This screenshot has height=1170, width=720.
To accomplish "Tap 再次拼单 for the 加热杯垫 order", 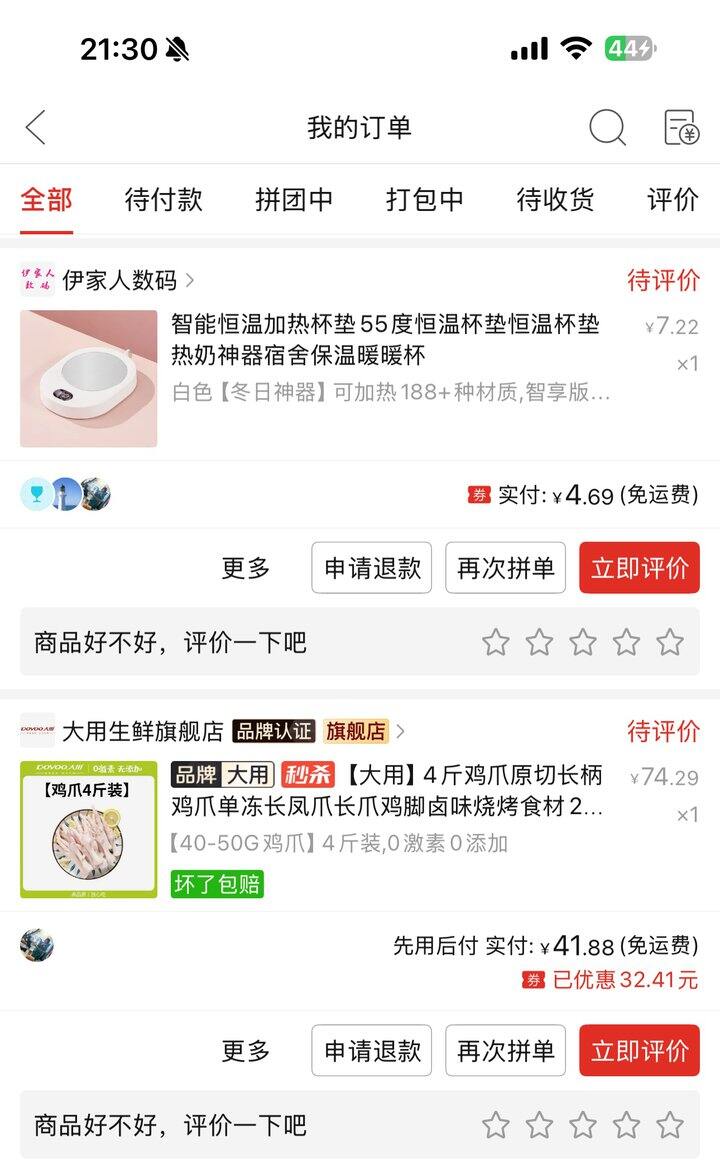I will 505,568.
